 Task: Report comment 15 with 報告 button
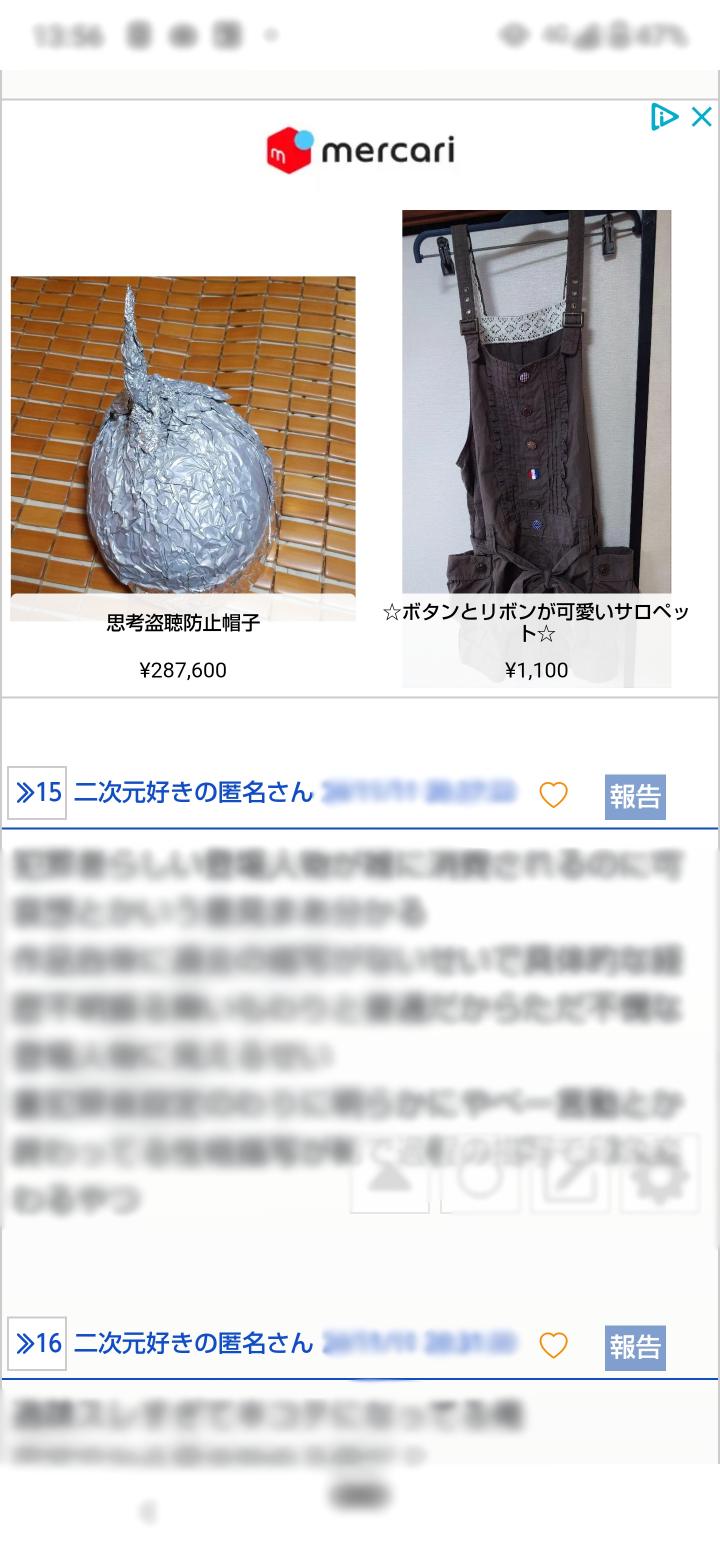point(635,797)
